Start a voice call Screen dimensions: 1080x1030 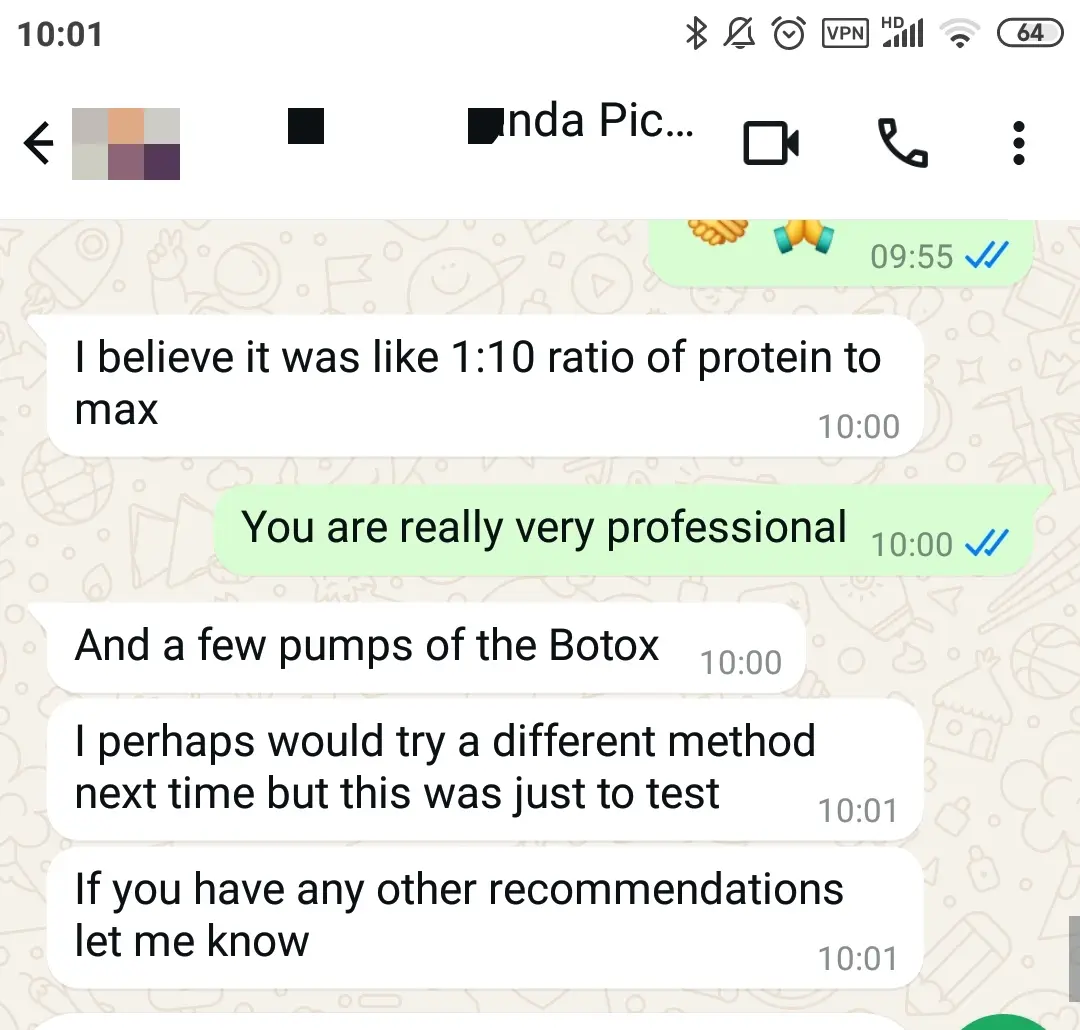902,143
